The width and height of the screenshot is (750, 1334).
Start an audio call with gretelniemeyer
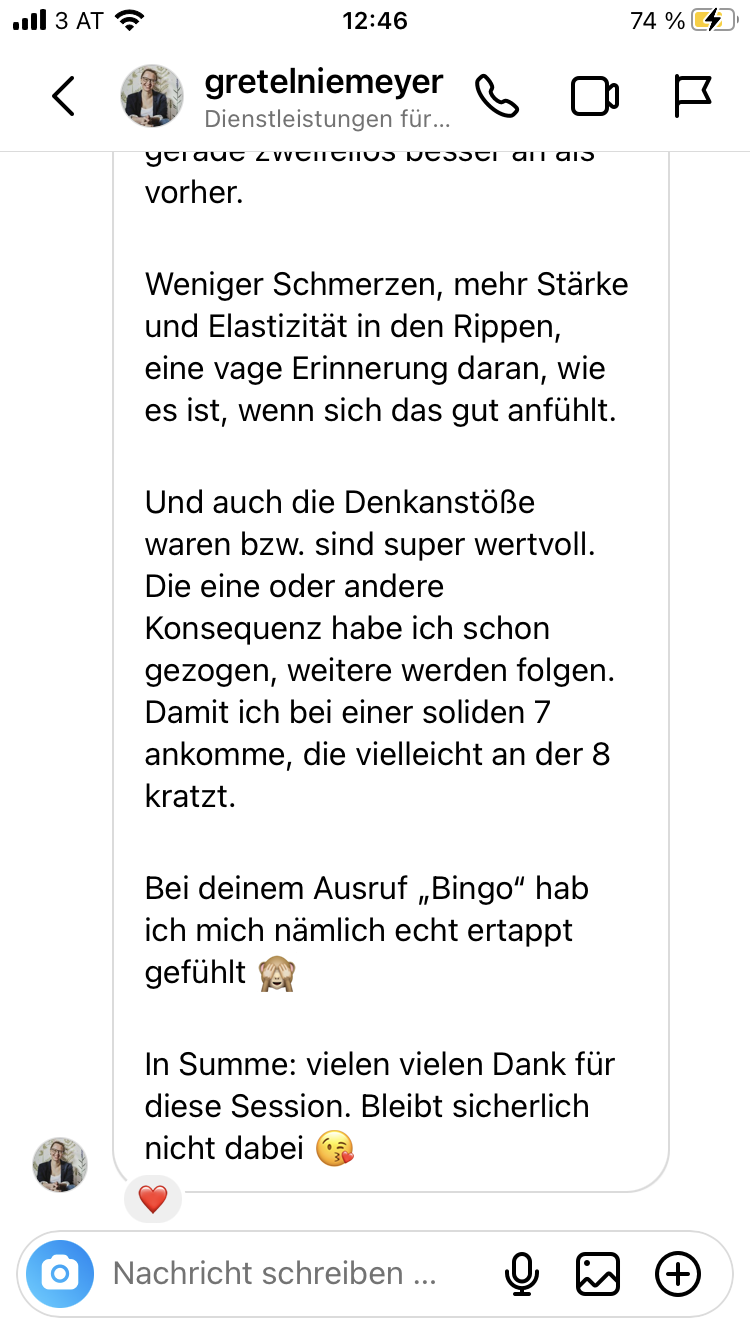497,95
